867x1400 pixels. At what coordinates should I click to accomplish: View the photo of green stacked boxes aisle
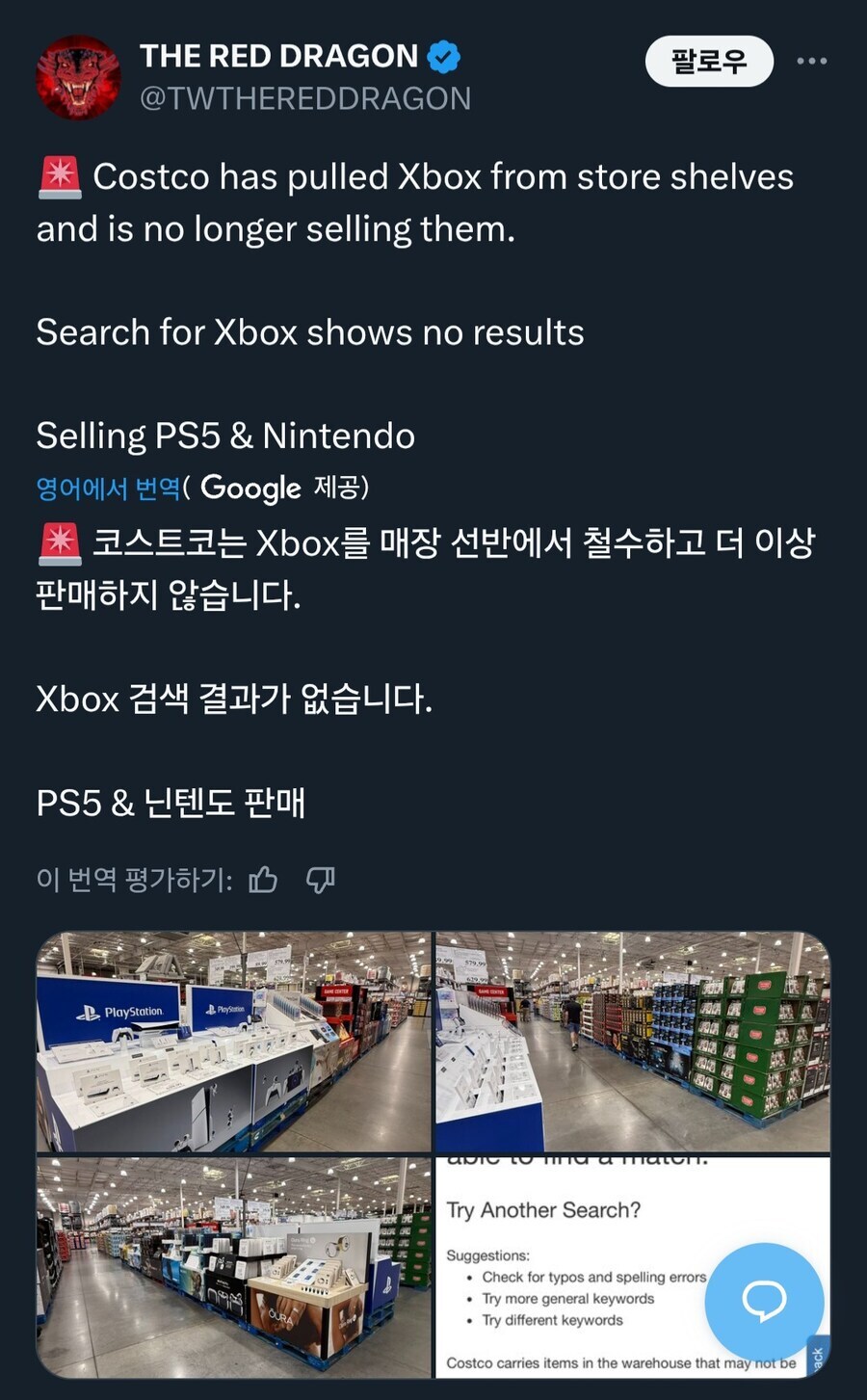[632, 1042]
